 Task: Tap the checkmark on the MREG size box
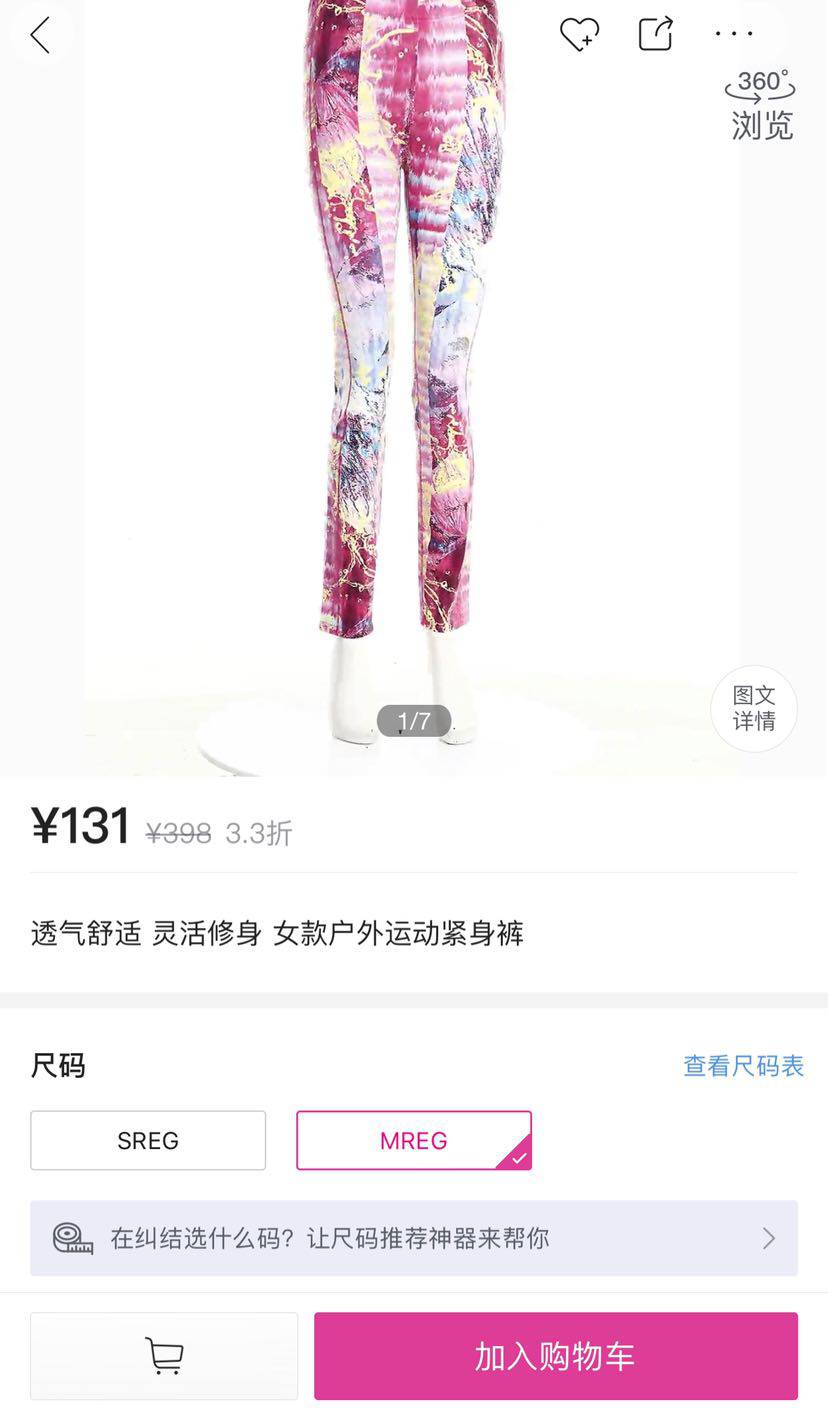(x=519, y=1157)
